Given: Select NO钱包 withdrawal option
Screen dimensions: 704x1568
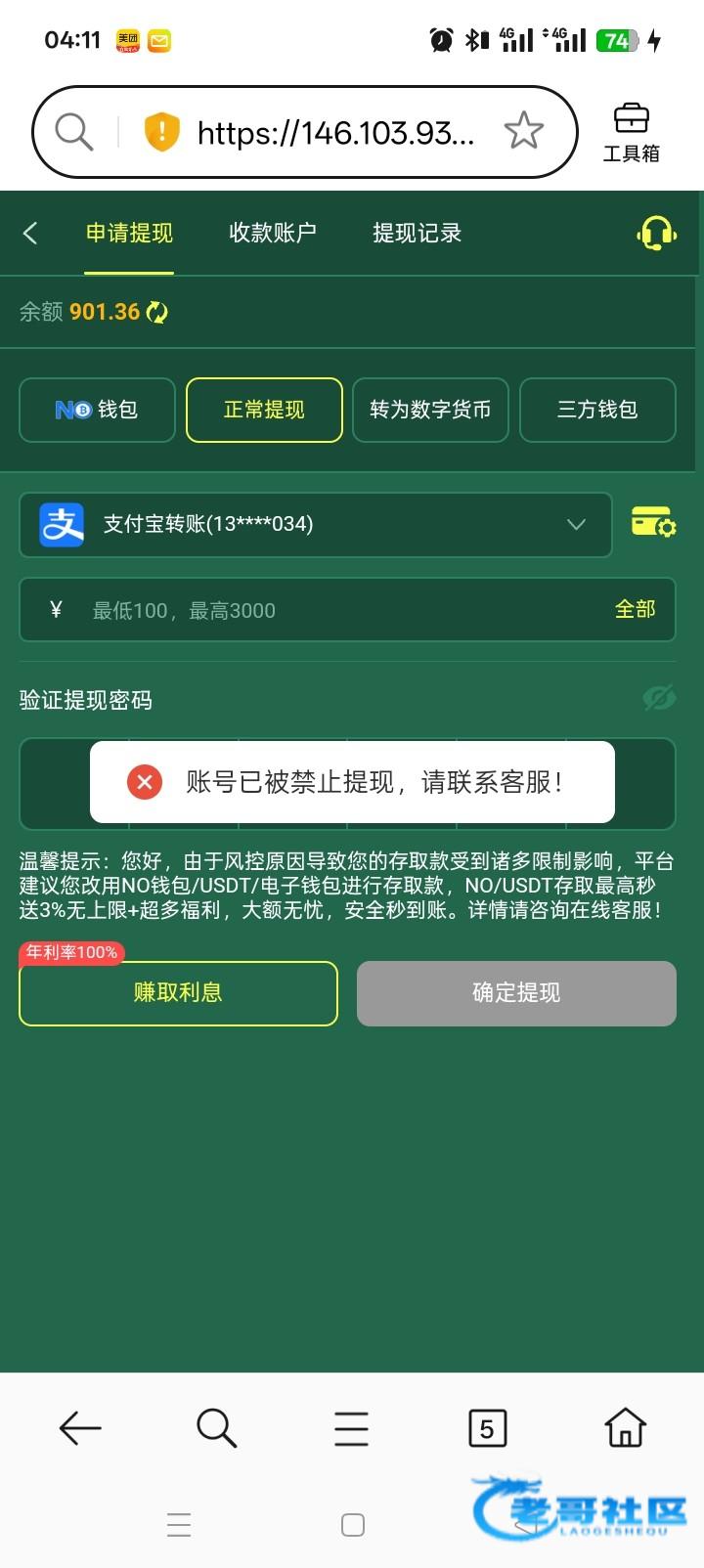Looking at the screenshot, I should click(97, 410).
